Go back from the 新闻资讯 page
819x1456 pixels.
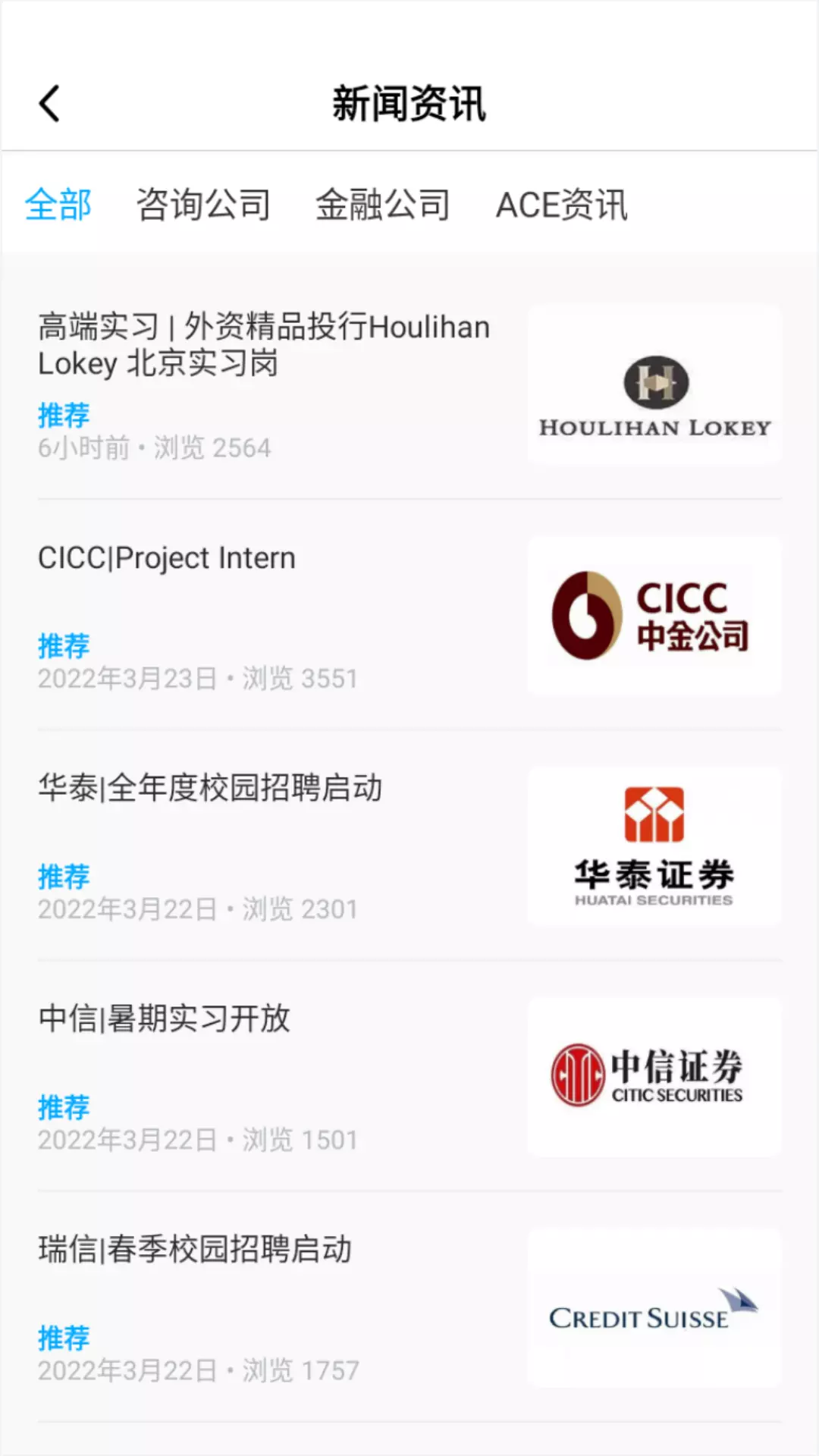click(x=50, y=104)
